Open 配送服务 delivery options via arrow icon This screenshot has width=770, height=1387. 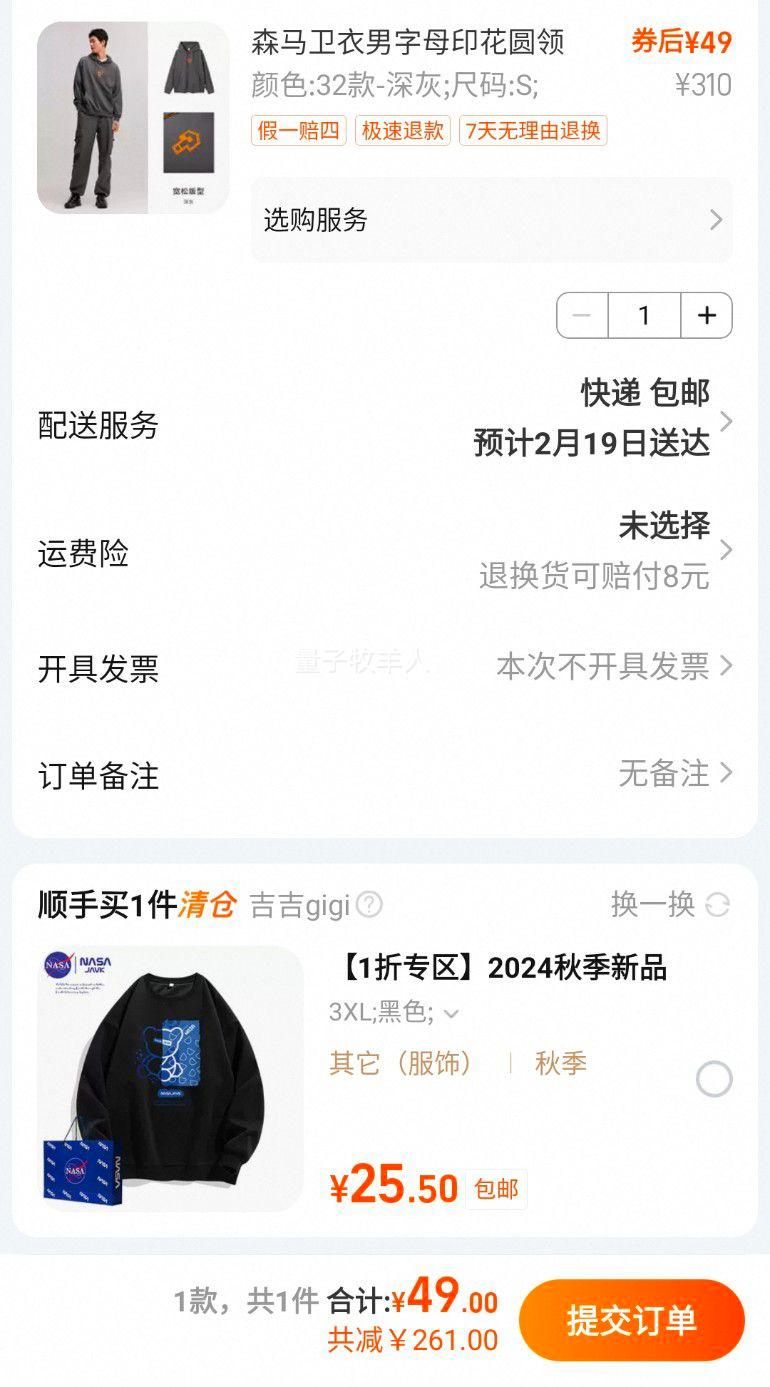[727, 420]
